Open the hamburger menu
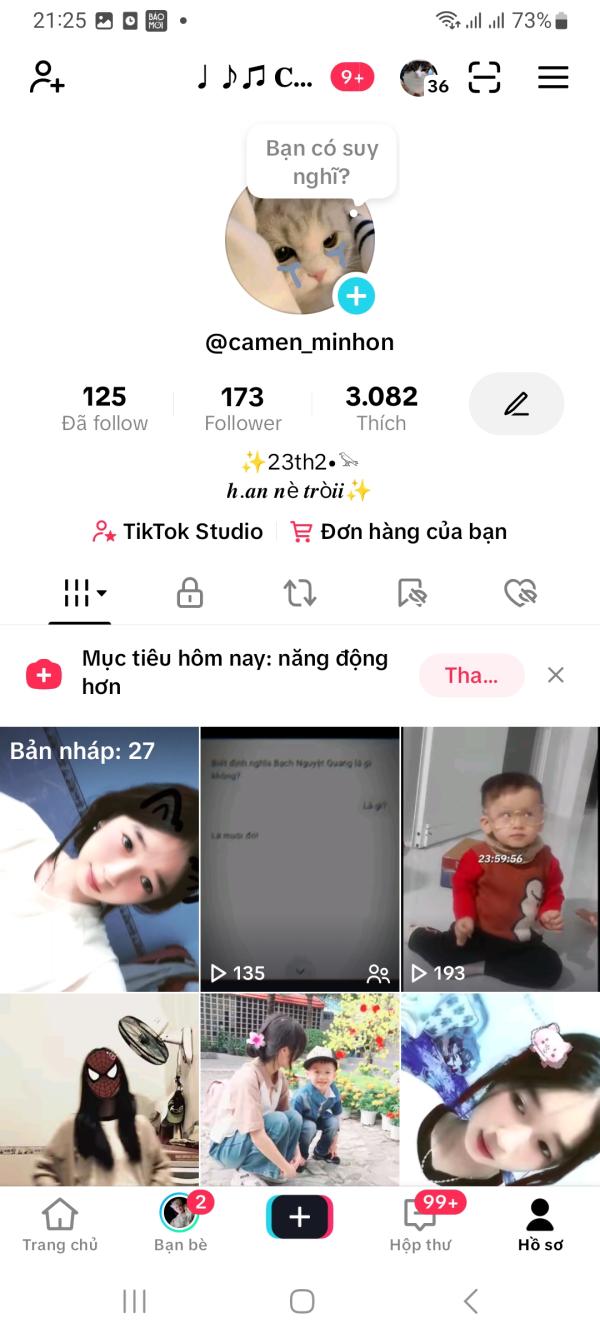Image resolution: width=600 pixels, height=1338 pixels. (553, 77)
